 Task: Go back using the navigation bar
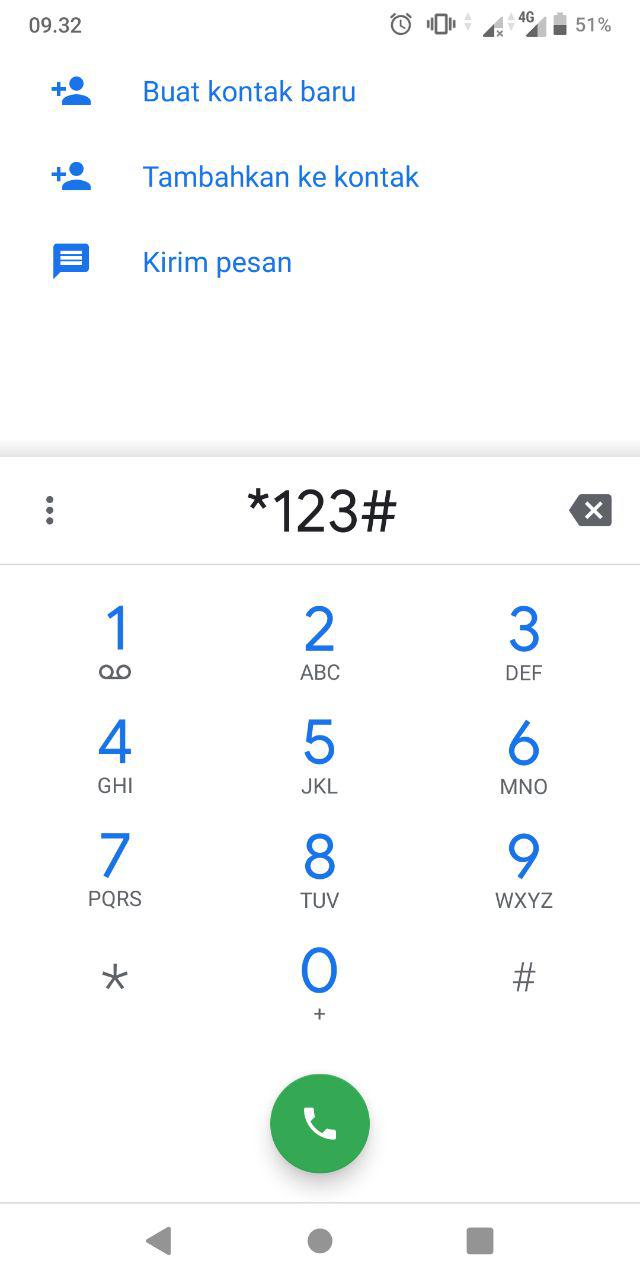click(x=159, y=1241)
